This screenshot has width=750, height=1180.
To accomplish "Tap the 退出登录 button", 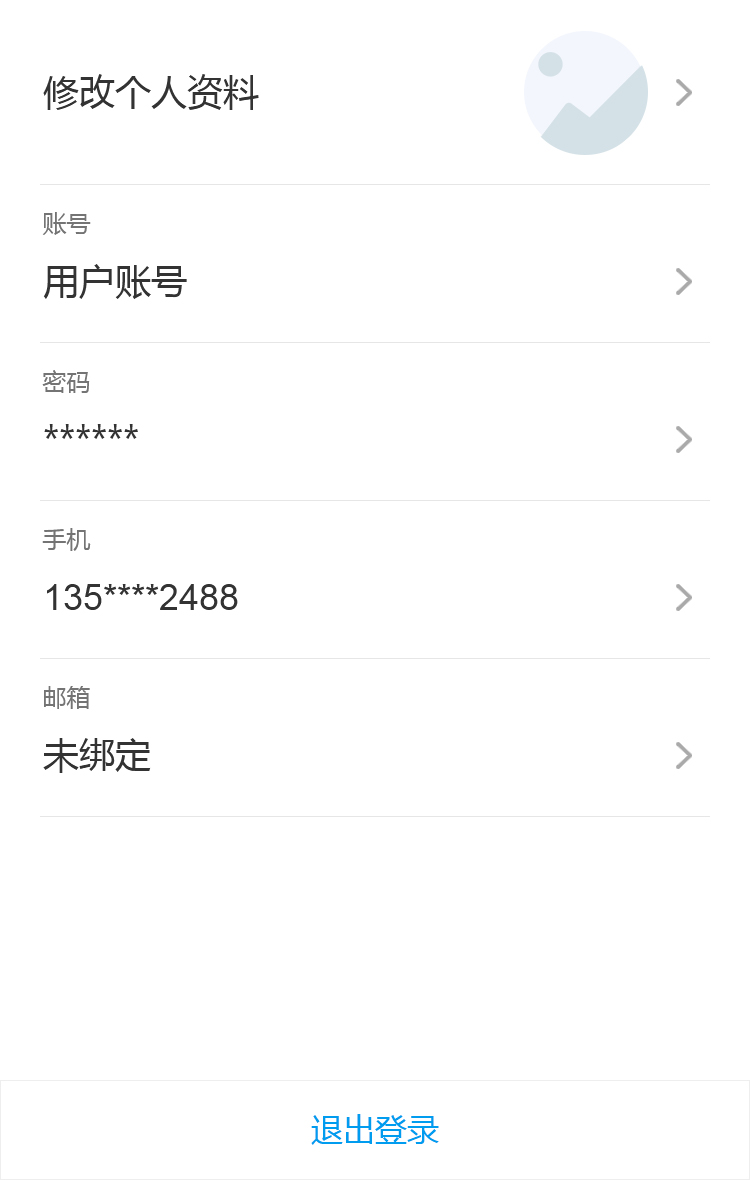I will click(375, 1130).
